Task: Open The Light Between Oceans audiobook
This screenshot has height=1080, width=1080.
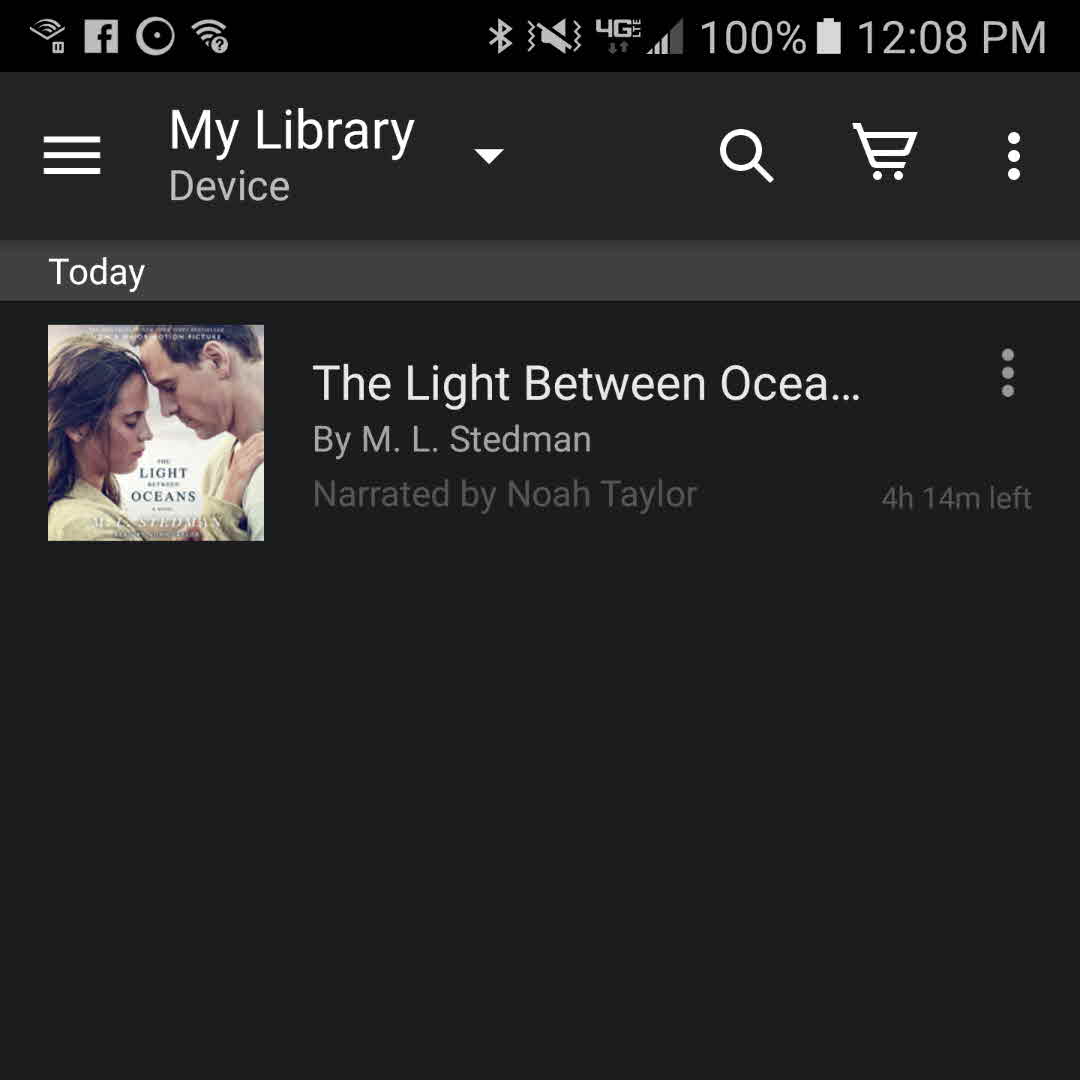Action: point(585,384)
